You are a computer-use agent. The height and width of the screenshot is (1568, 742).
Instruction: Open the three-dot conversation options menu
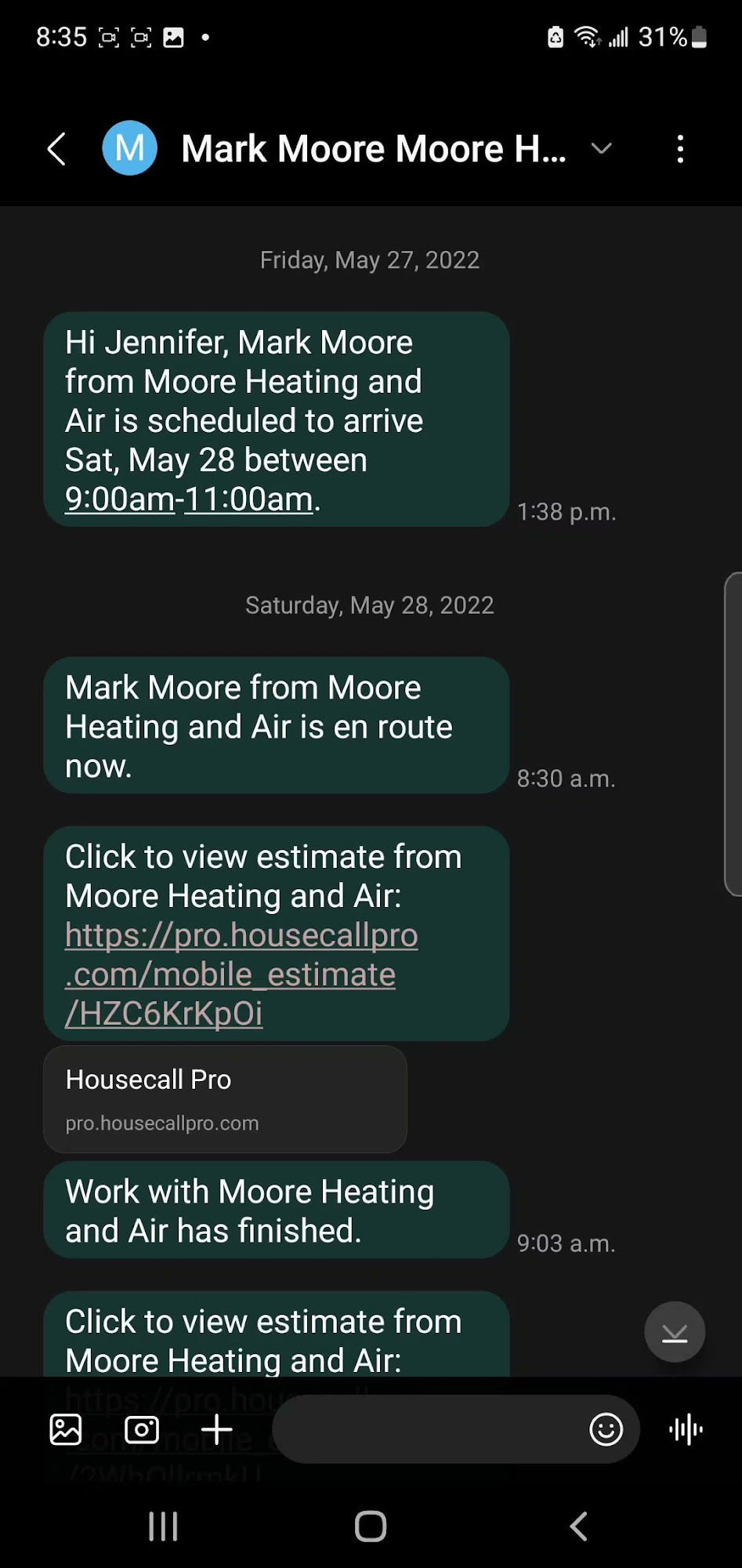680,147
